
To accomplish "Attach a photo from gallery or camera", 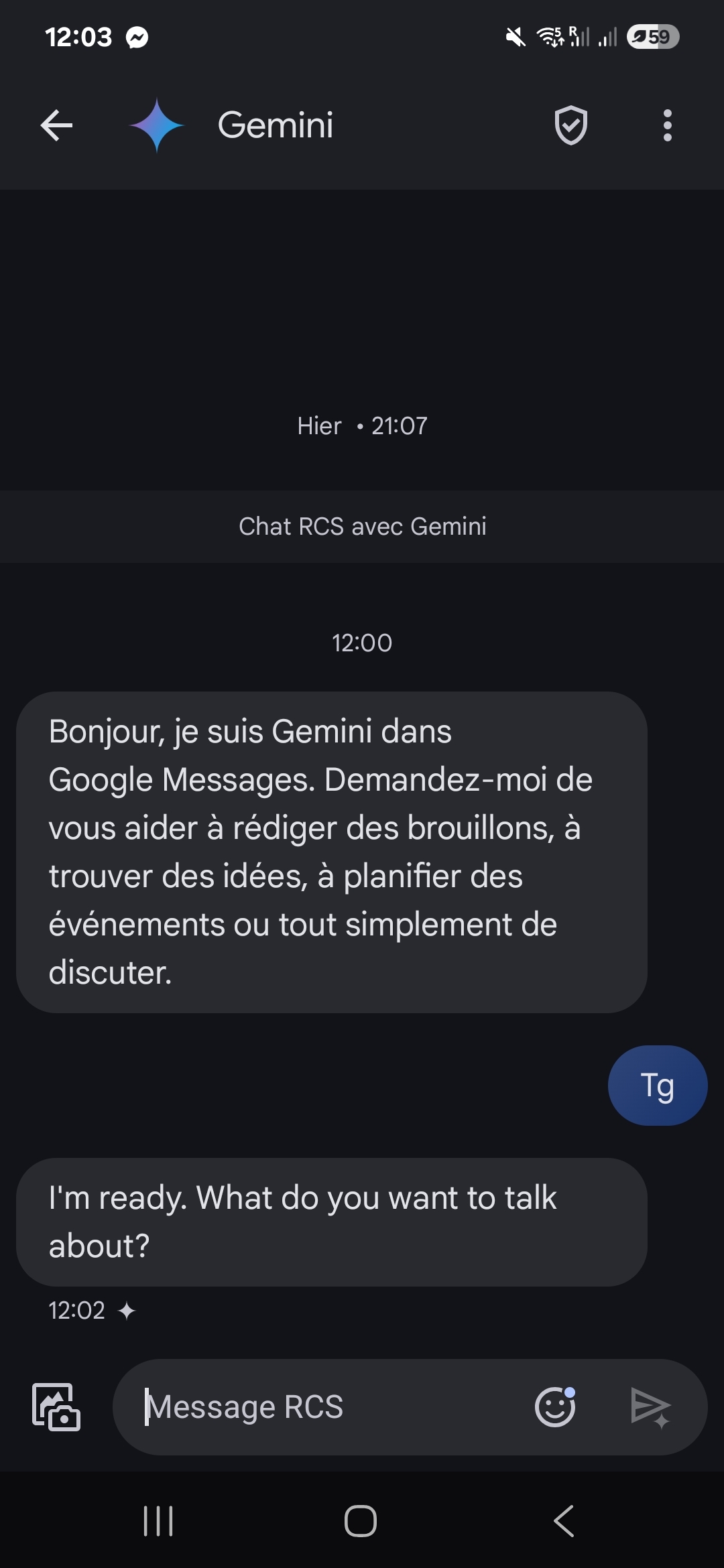I will 56,1407.
